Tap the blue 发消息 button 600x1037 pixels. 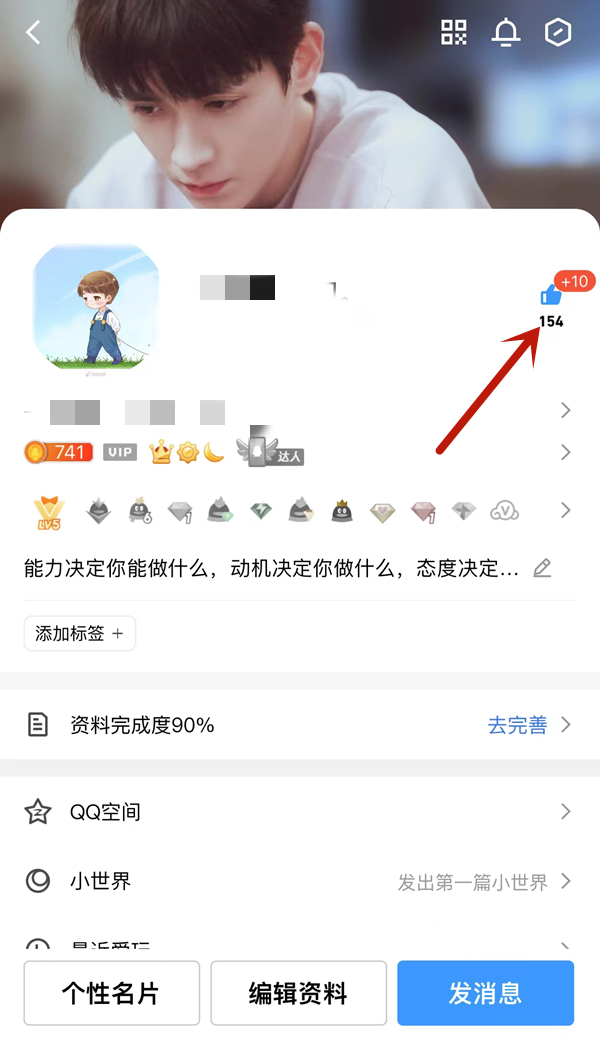(485, 993)
